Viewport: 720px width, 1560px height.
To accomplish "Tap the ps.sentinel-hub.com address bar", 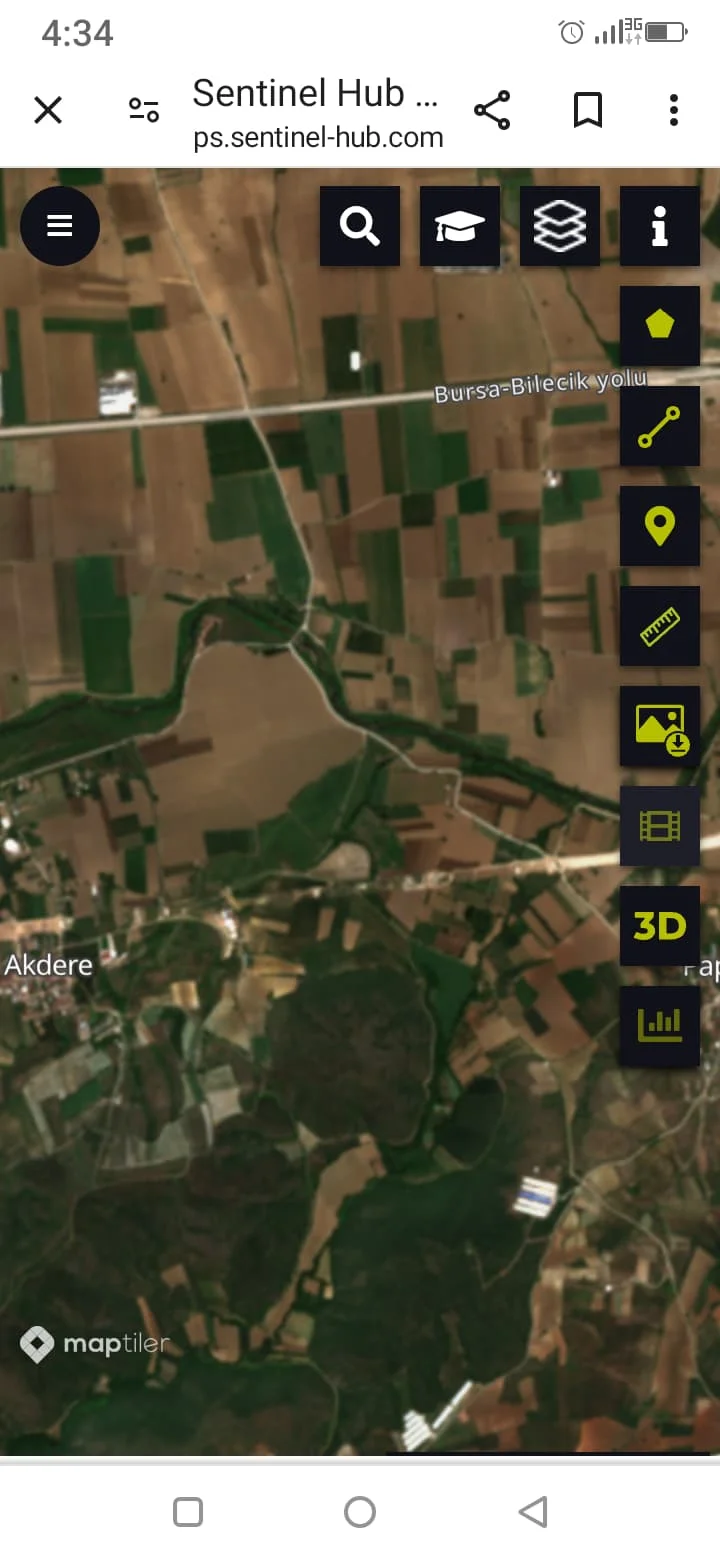I will (318, 137).
